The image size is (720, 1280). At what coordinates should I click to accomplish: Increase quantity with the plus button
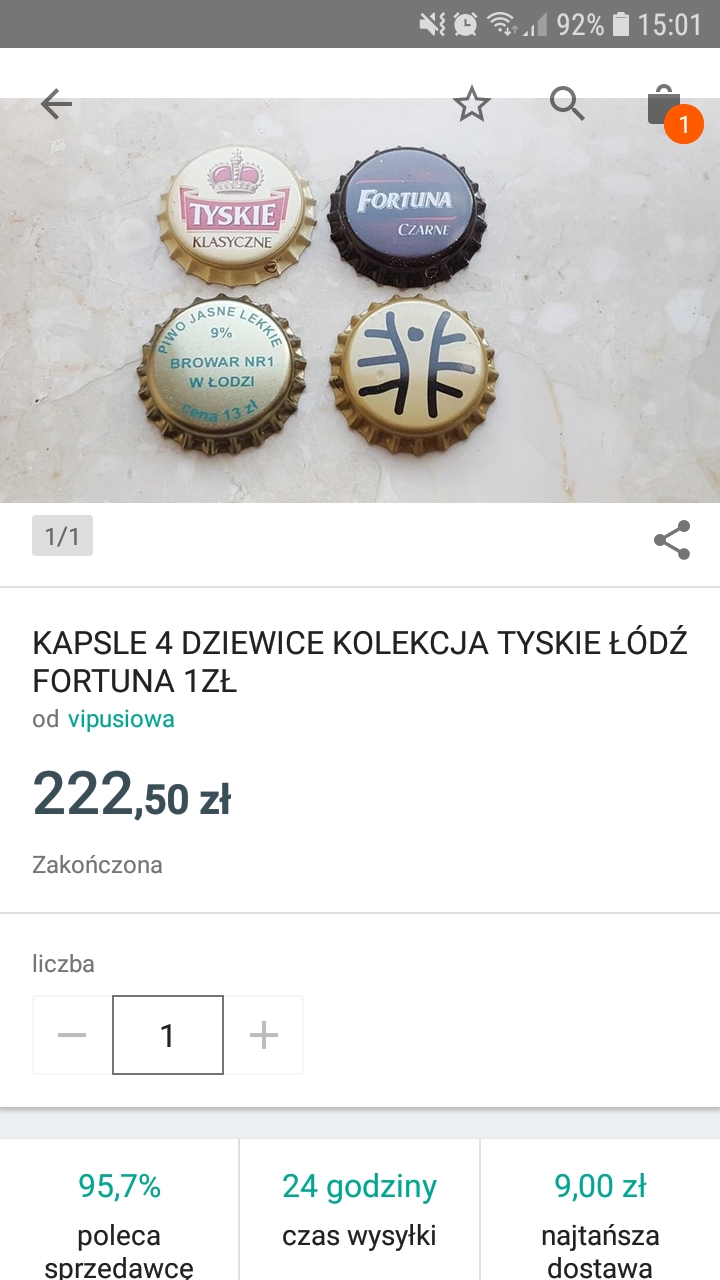[x=263, y=1035]
